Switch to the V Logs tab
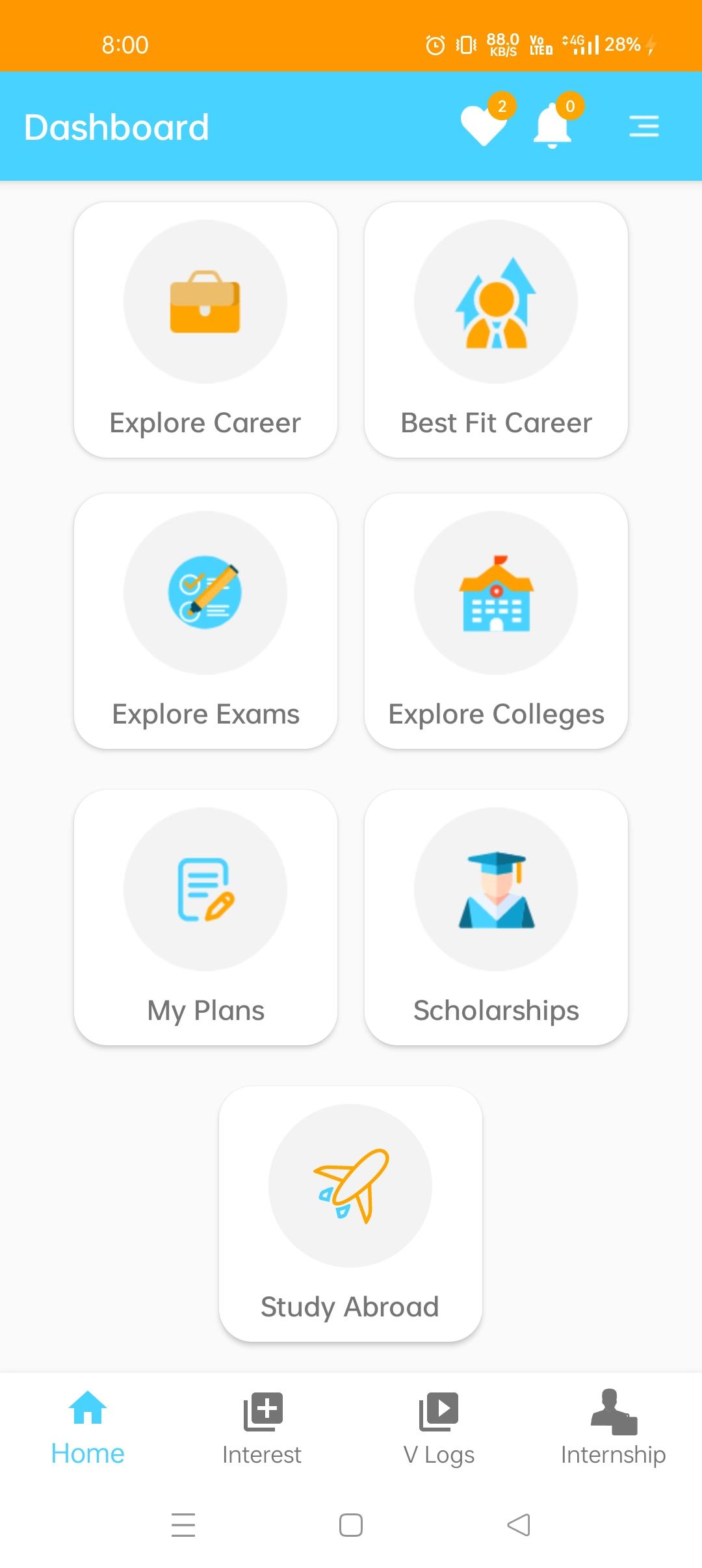702x1568 pixels. coord(439,1429)
